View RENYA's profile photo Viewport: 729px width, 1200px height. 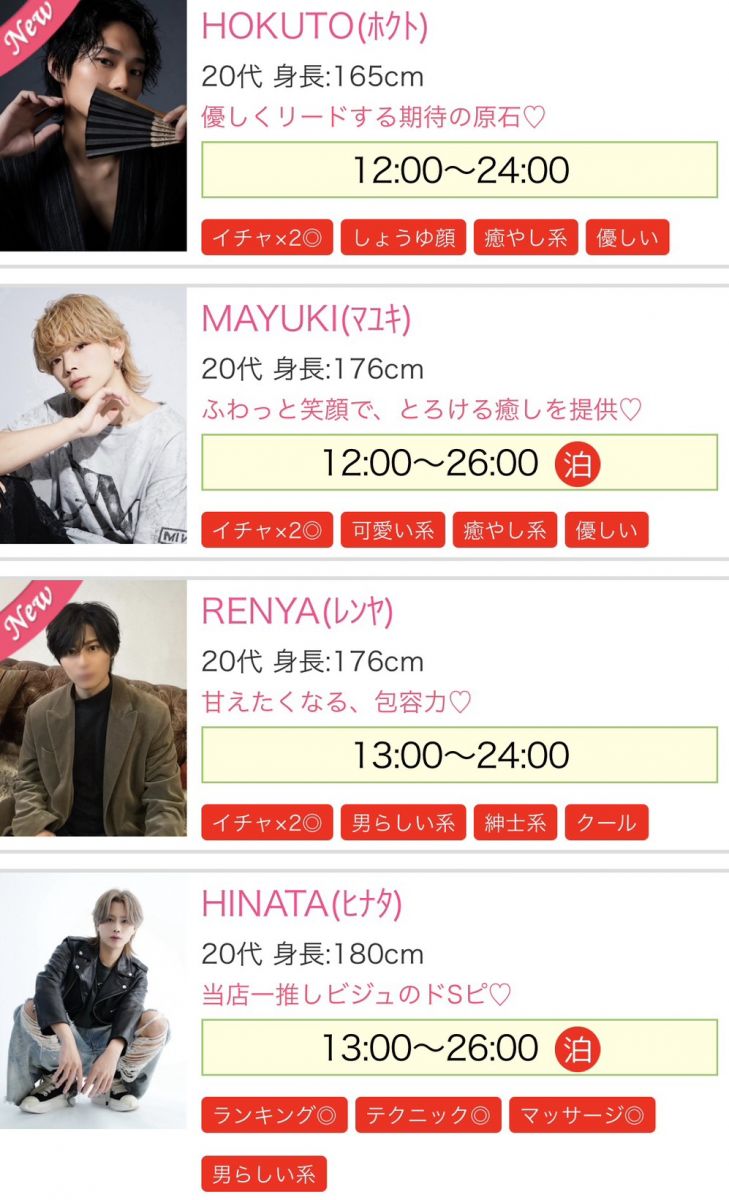(93, 708)
